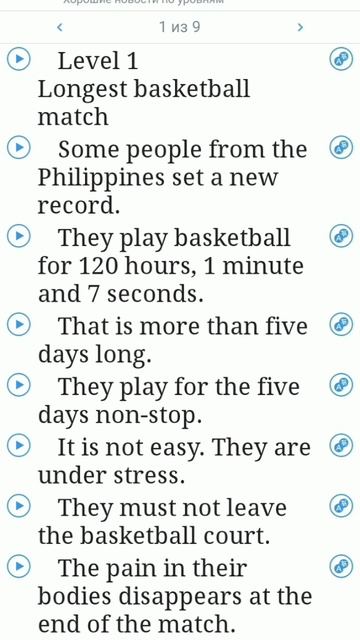The height and width of the screenshot is (640, 360).
Task: Play 'That is more than five days long'
Action: pyautogui.click(x=19, y=325)
